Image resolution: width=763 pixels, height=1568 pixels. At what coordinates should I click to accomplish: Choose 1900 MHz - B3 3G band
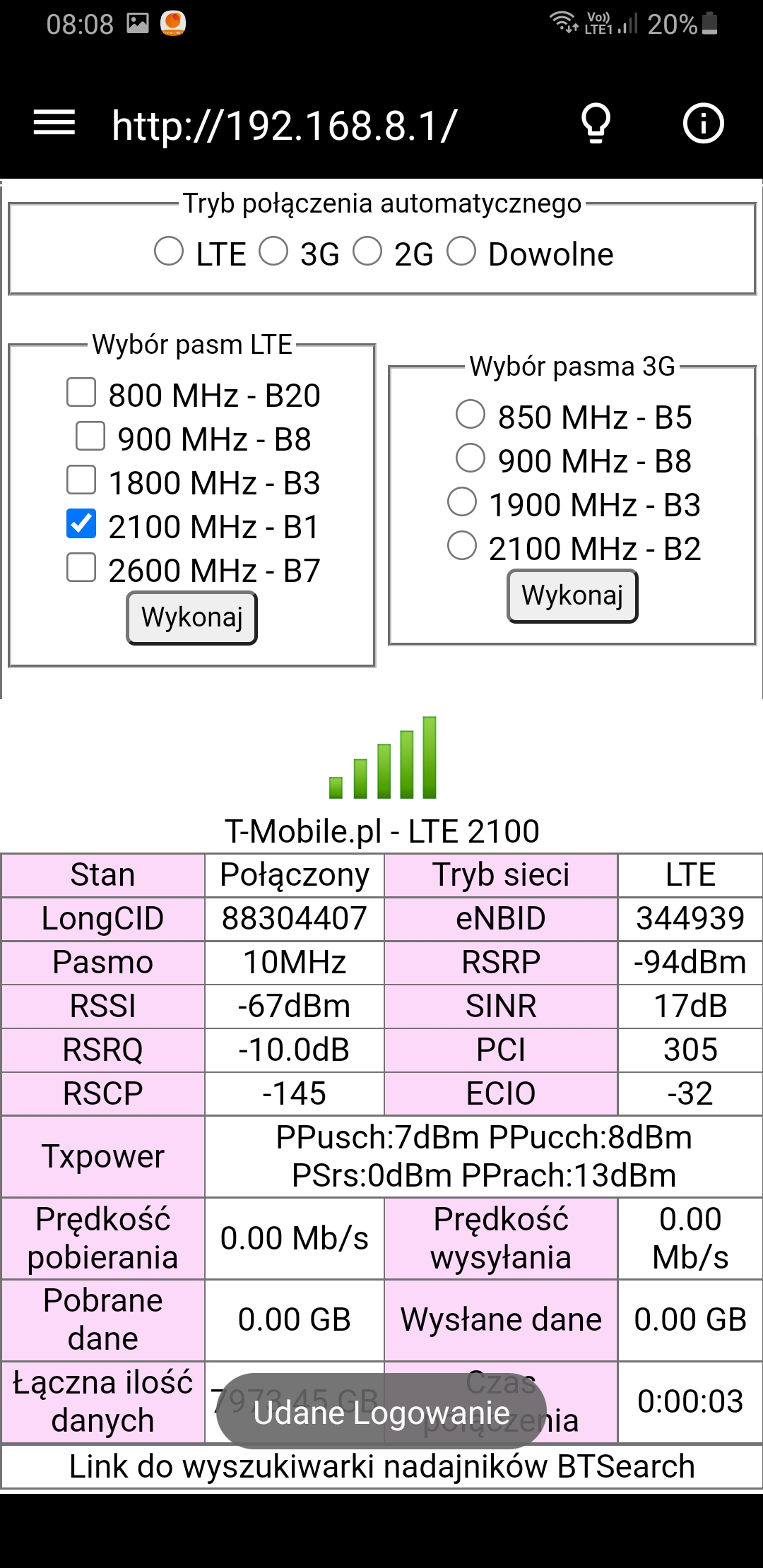coord(462,502)
